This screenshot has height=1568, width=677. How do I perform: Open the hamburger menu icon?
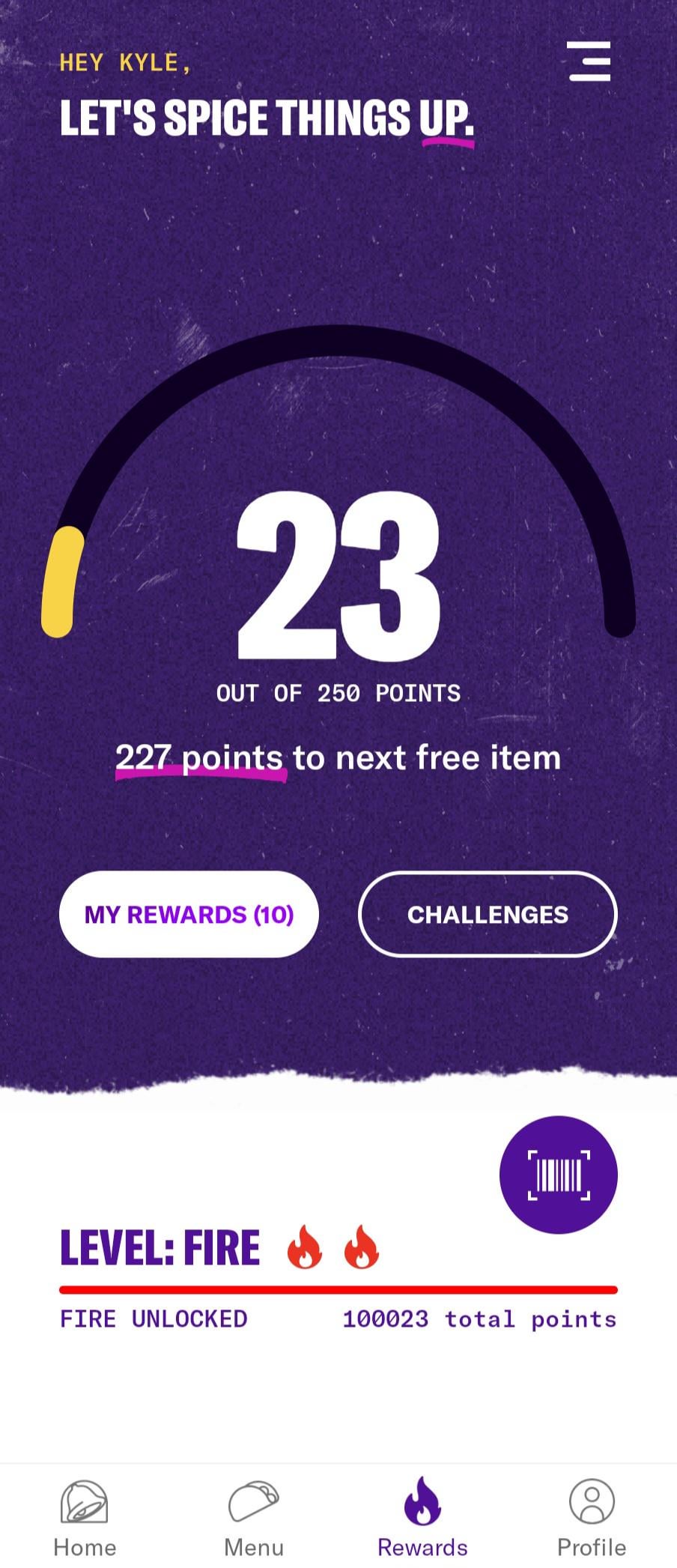click(x=589, y=61)
